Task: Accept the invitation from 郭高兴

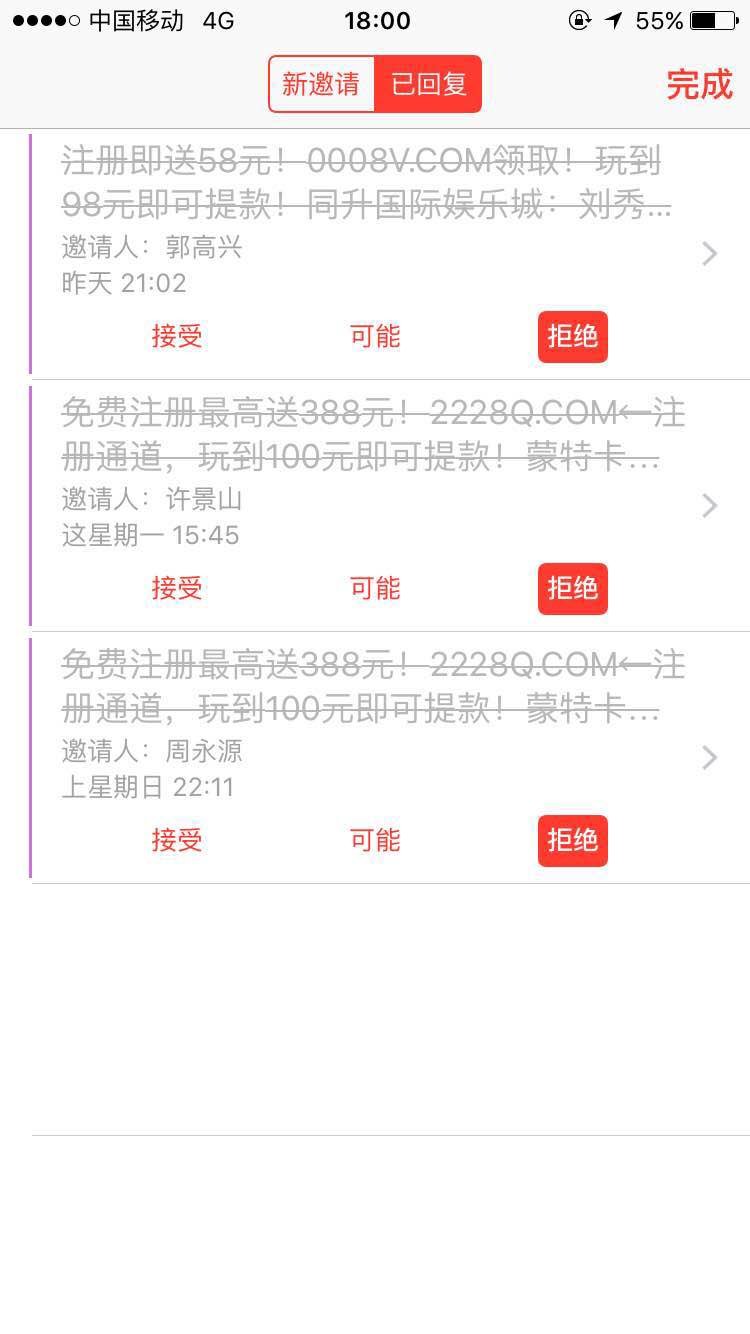Action: pos(177,337)
